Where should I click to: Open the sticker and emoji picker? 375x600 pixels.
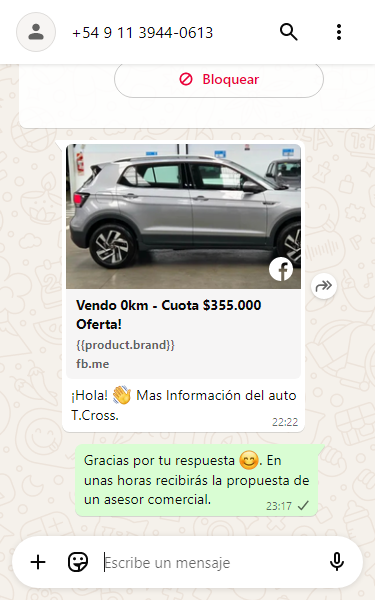point(78,562)
